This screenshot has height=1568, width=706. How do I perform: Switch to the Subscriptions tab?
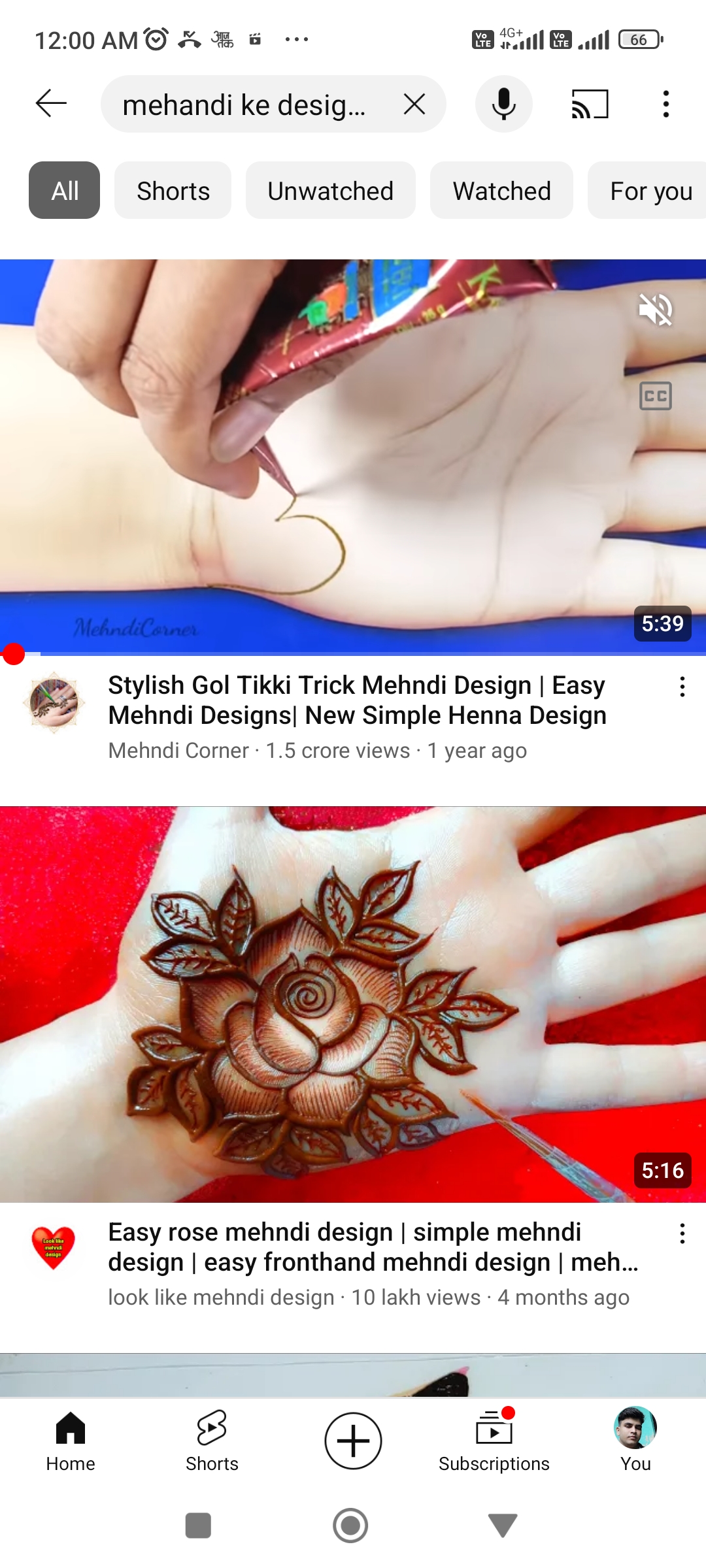(x=494, y=1440)
